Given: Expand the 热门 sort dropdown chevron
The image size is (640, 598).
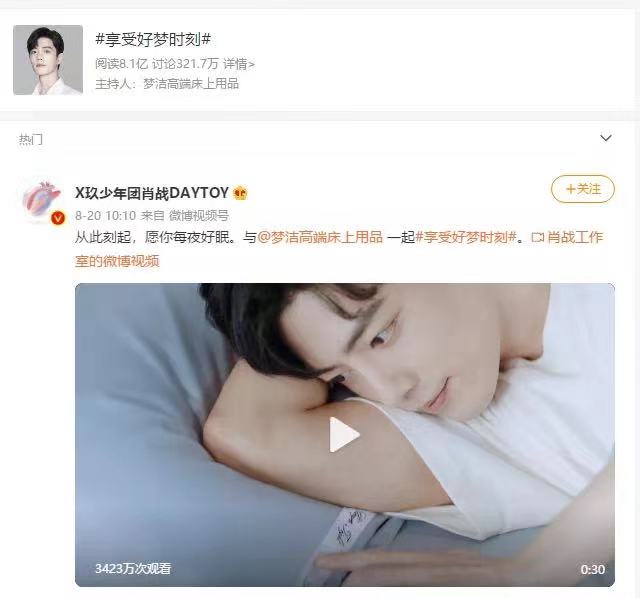Looking at the screenshot, I should [x=605, y=138].
